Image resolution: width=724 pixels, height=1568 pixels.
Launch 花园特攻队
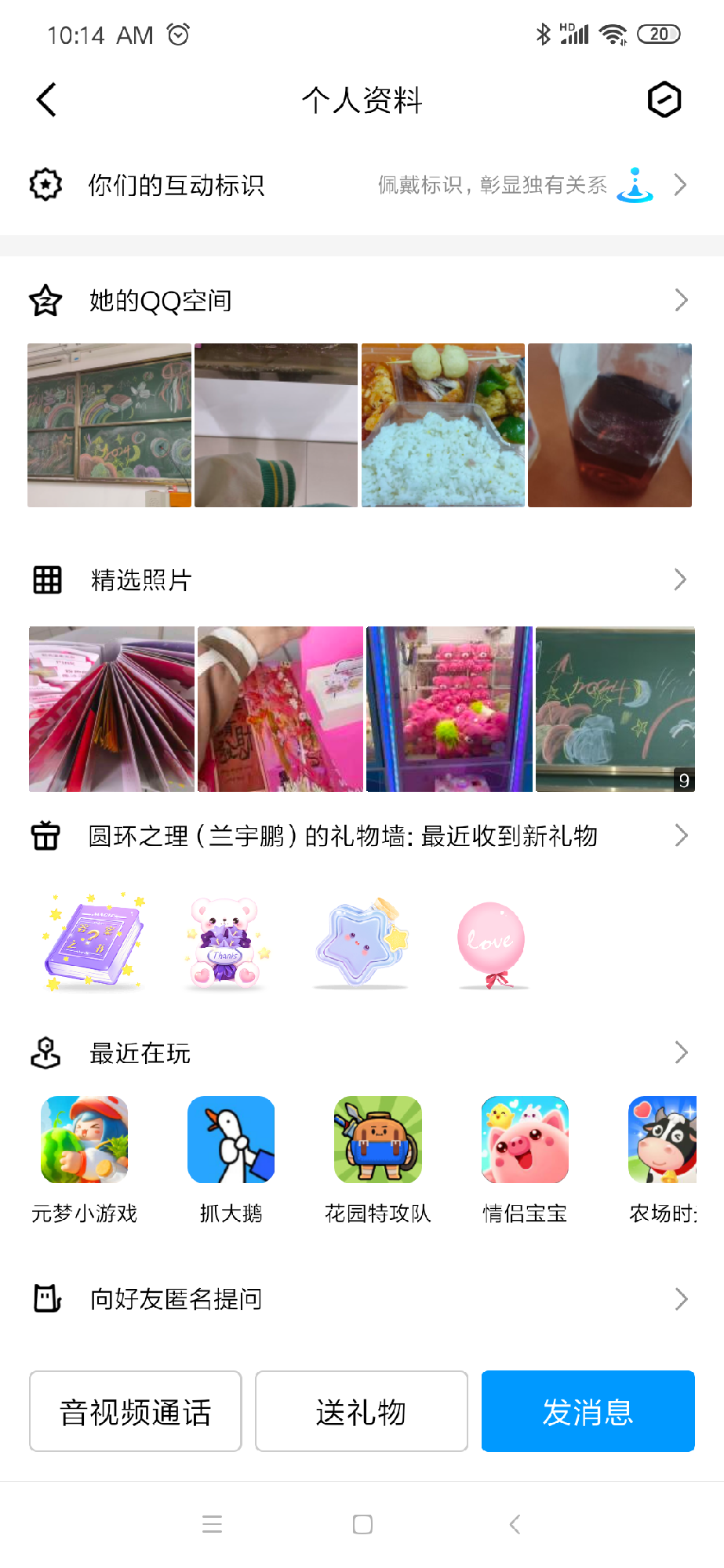tap(377, 1140)
